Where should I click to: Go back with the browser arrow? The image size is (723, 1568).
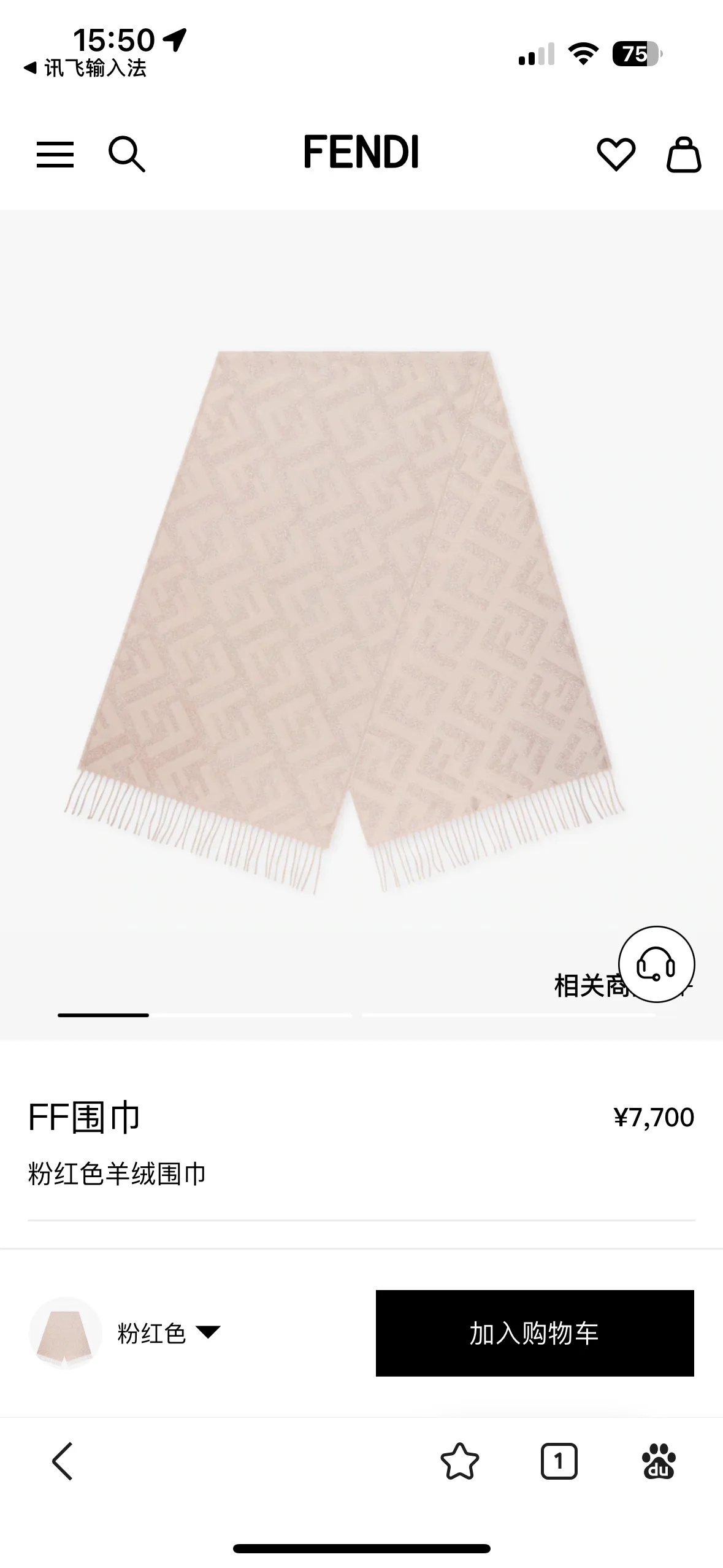coord(63,1461)
